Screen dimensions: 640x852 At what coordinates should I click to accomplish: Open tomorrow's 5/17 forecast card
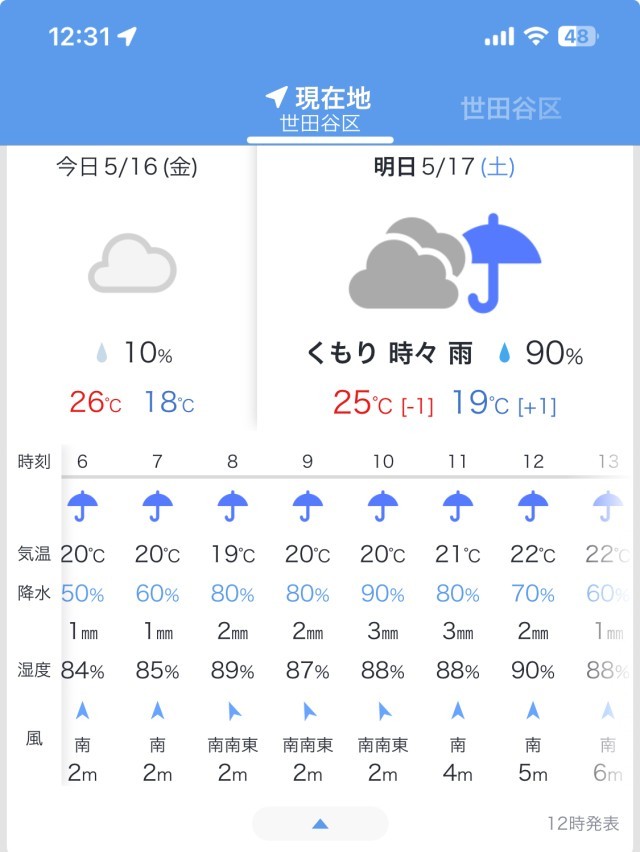446,290
